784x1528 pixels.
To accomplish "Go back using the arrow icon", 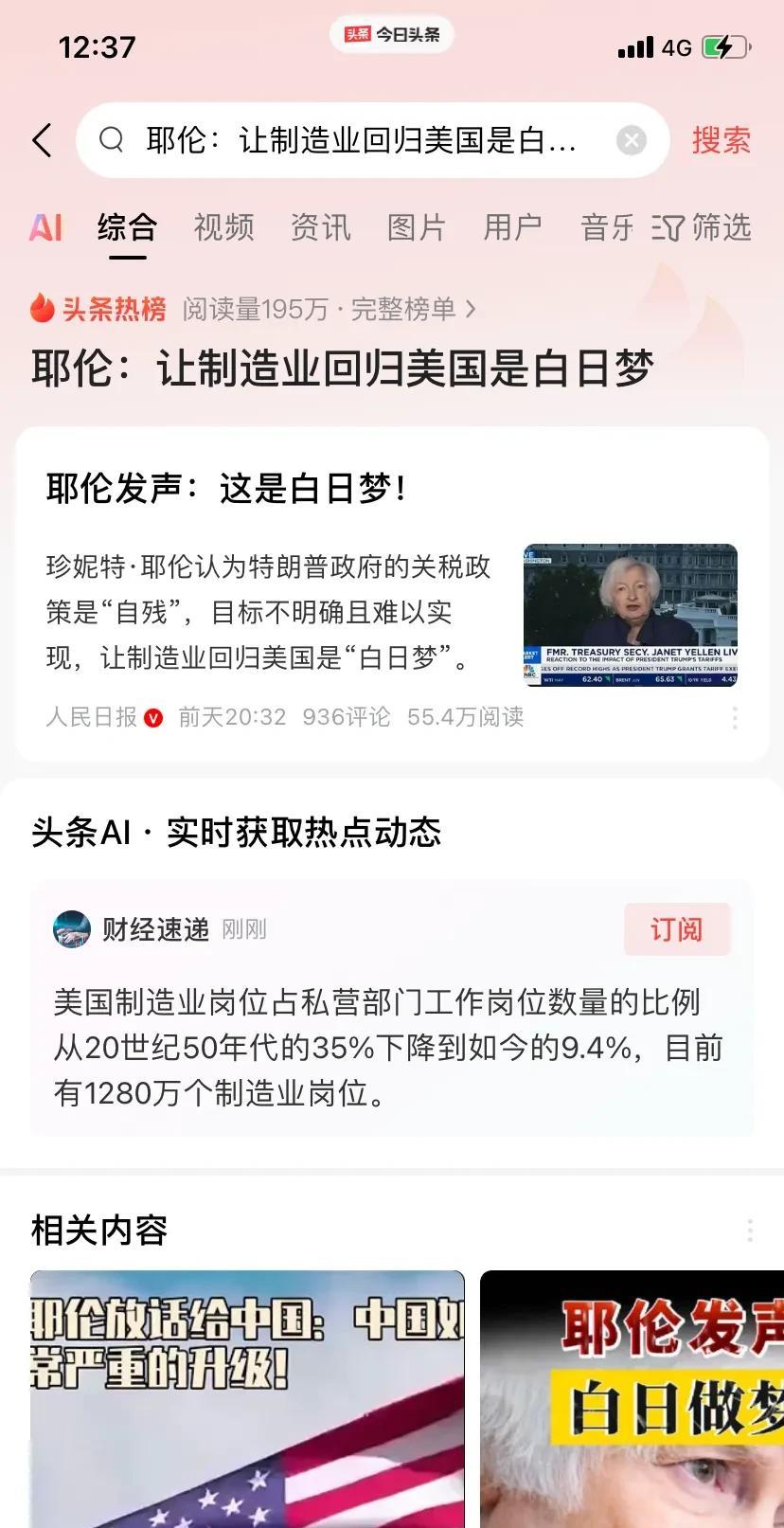I will coord(42,140).
